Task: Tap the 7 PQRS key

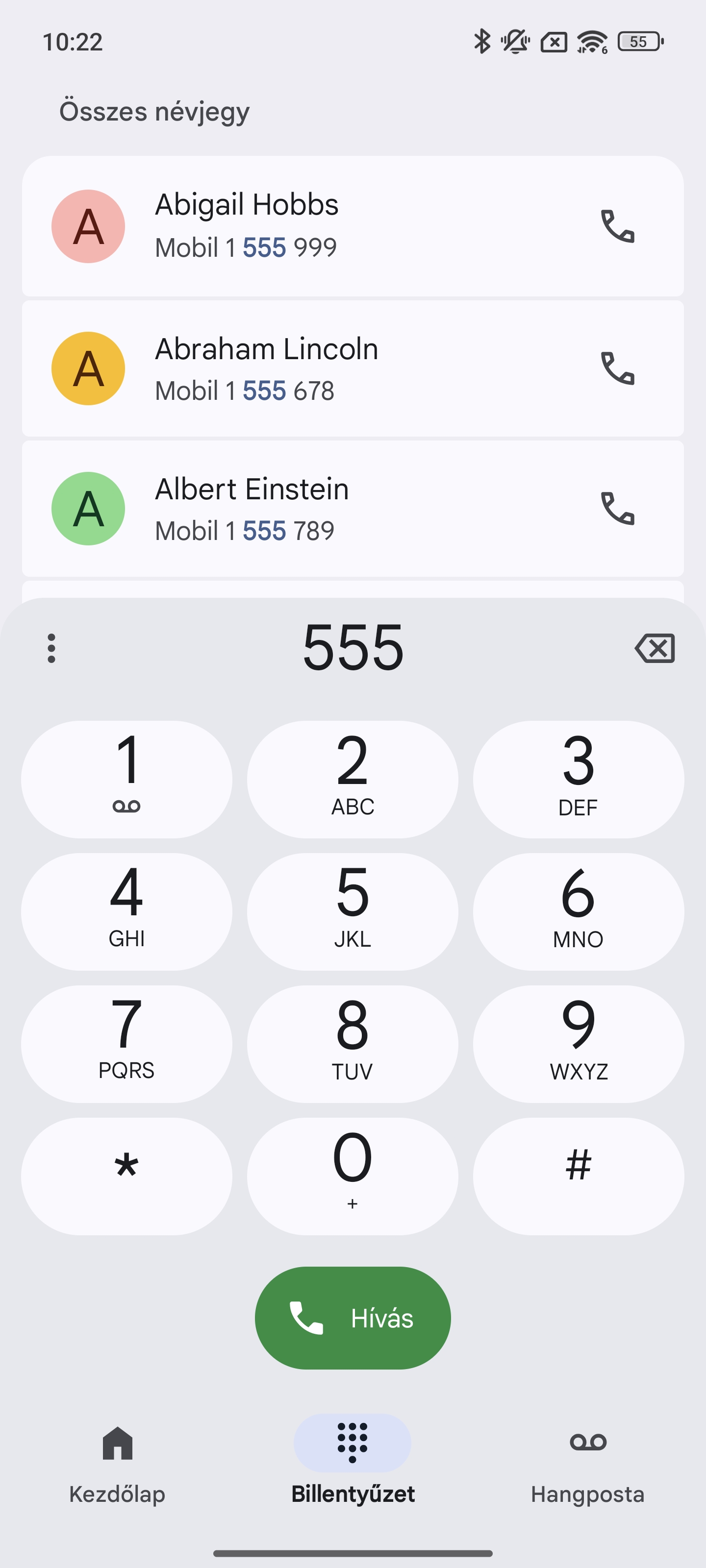Action: 126,1044
